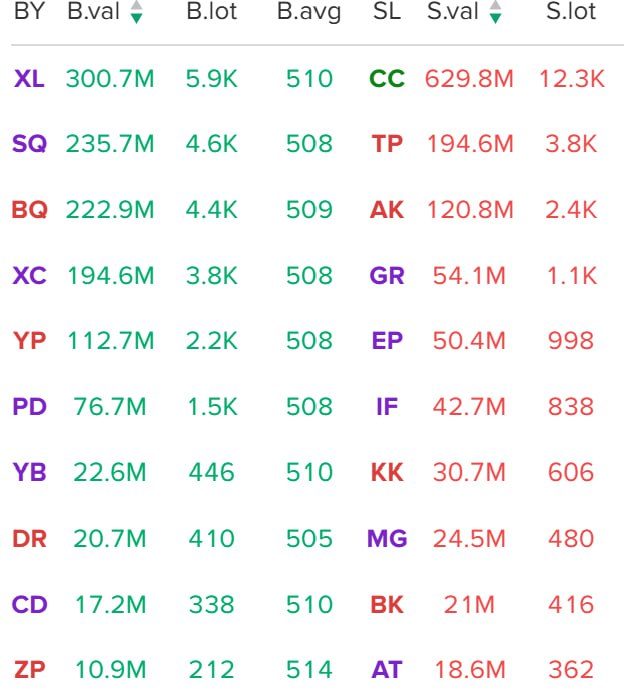Sort the table by B.val column
The height and width of the screenshot is (699, 630).
point(136,13)
